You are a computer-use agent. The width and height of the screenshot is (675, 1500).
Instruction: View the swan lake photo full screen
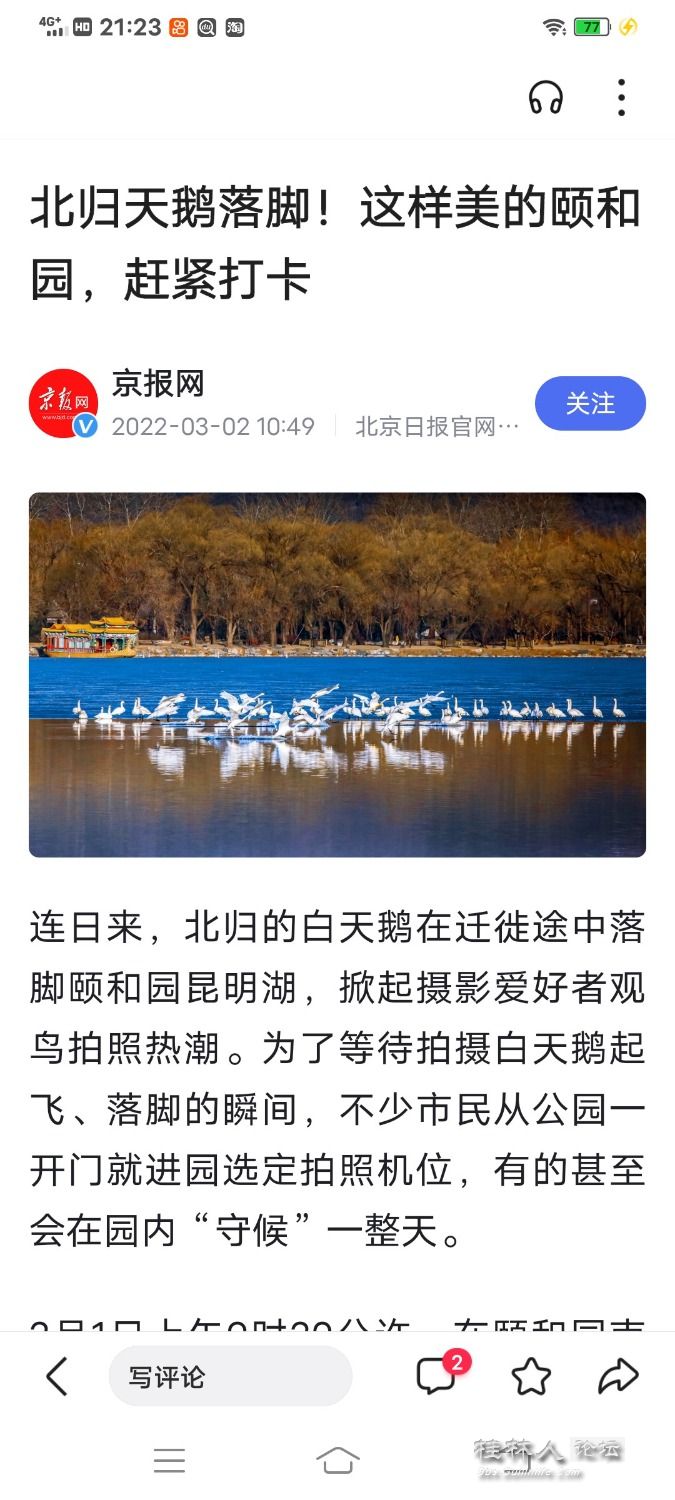(x=337, y=674)
